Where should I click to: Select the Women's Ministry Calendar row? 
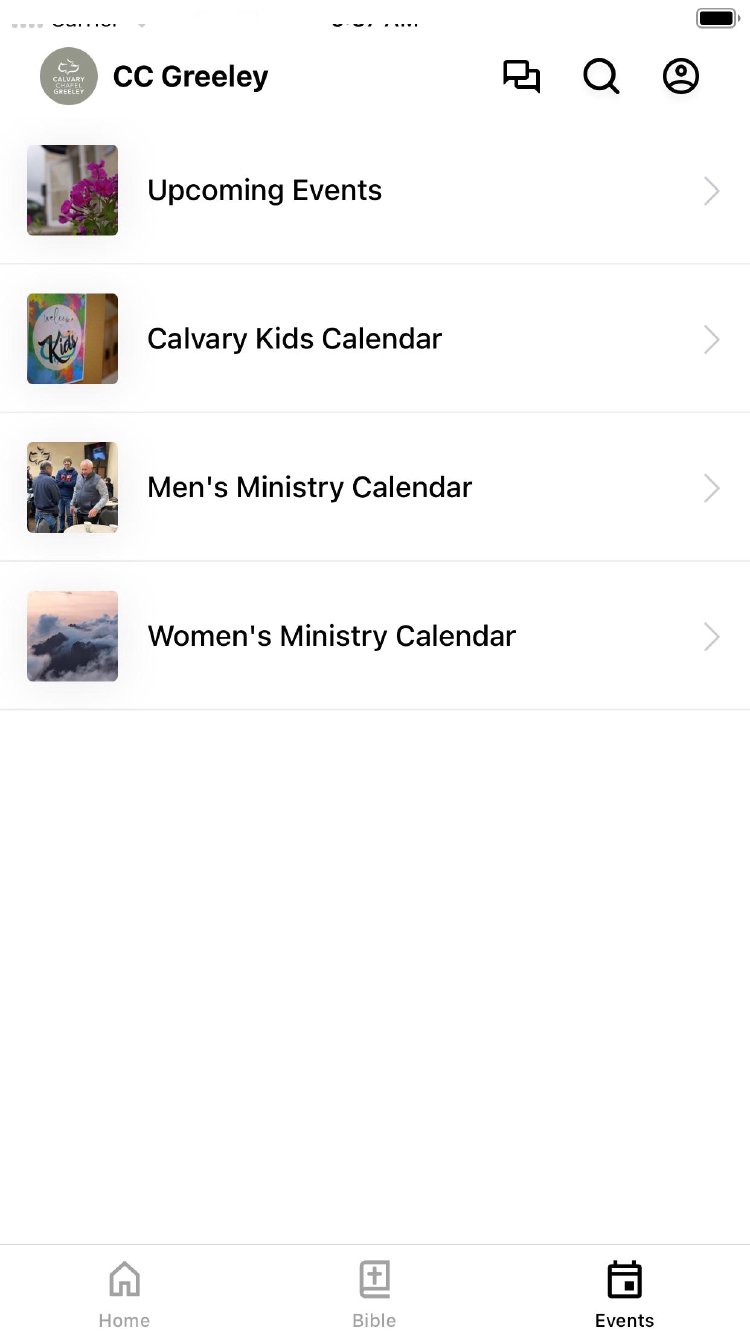[x=375, y=636]
